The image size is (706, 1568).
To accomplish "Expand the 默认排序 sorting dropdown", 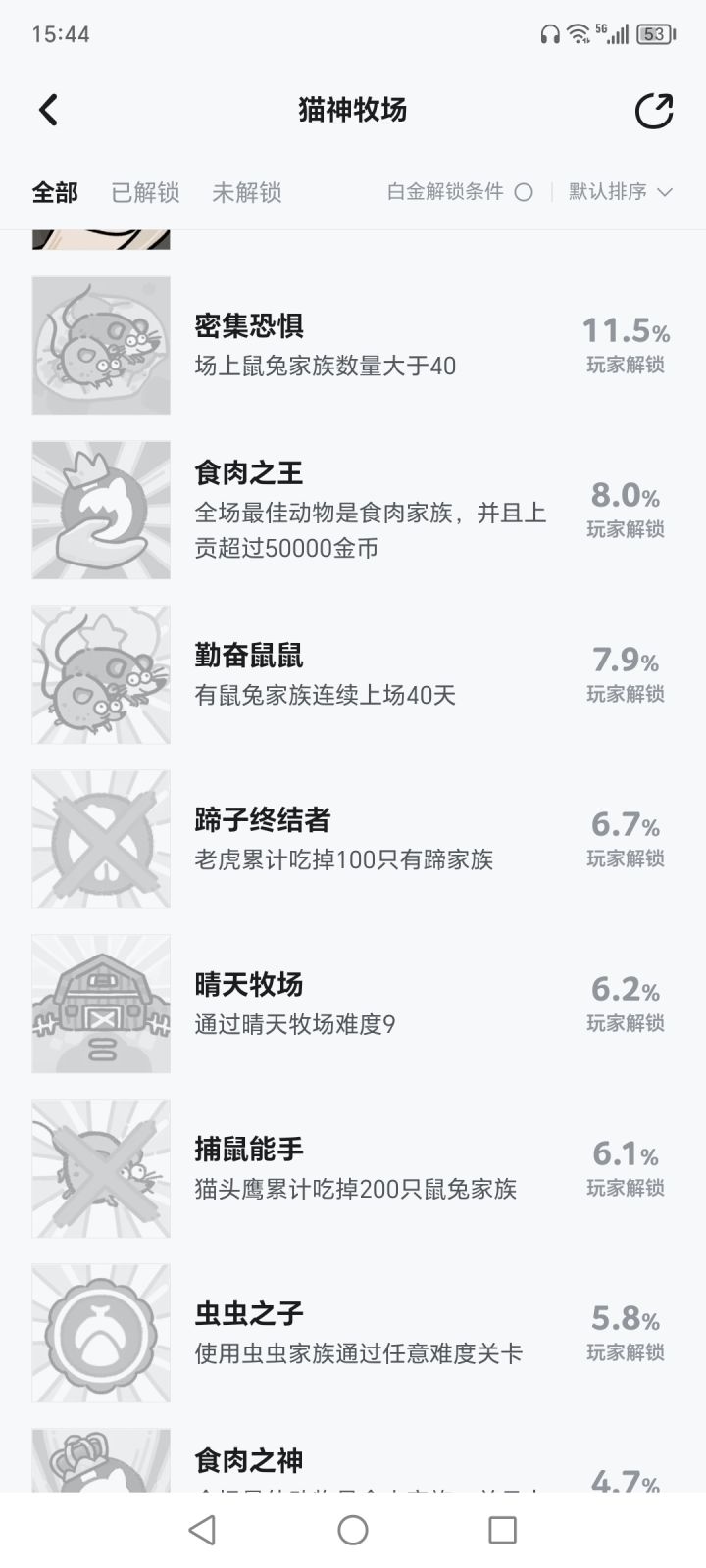I will pyautogui.click(x=621, y=192).
